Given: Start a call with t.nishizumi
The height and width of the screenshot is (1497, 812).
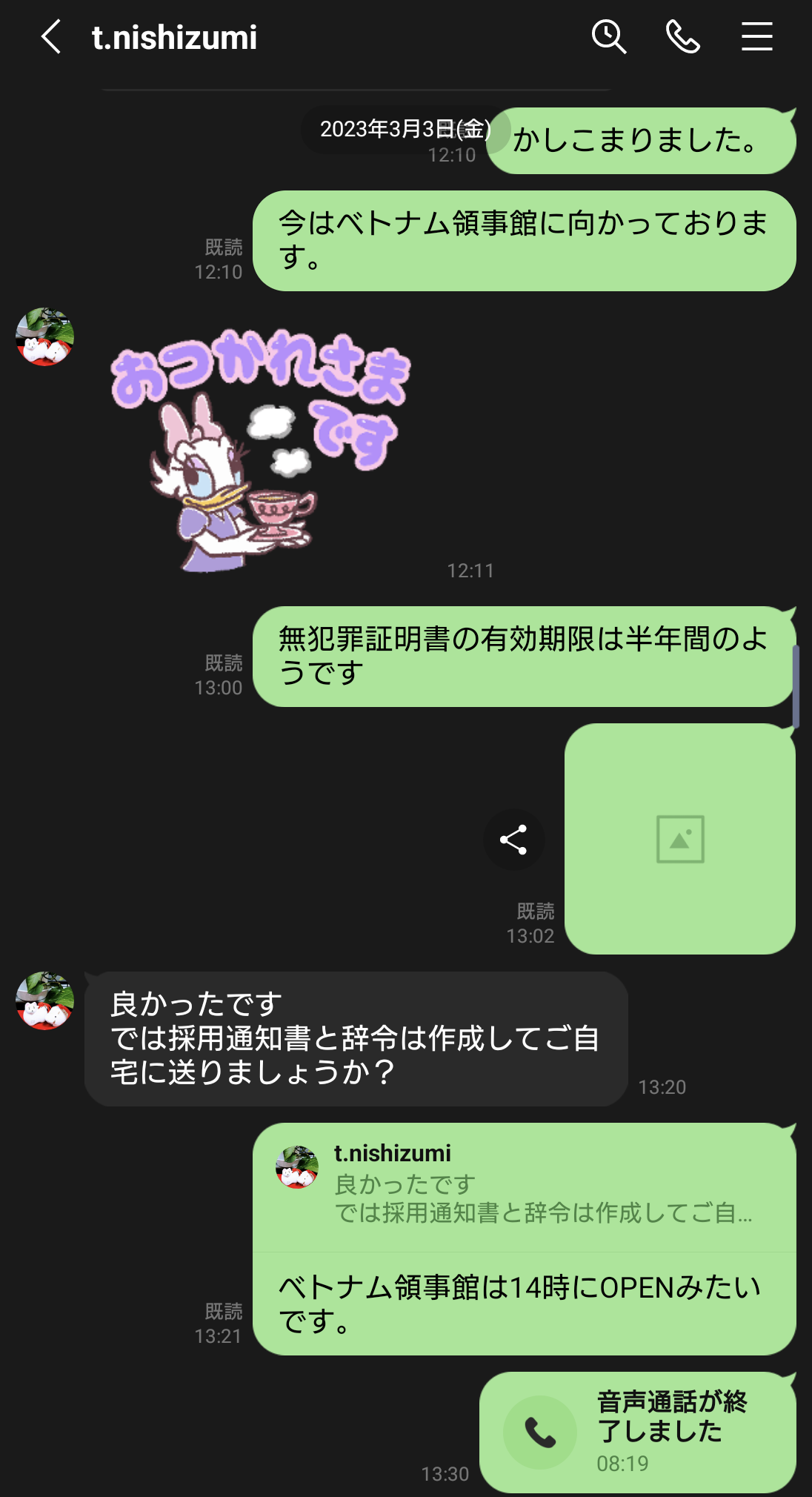Looking at the screenshot, I should (x=682, y=37).
